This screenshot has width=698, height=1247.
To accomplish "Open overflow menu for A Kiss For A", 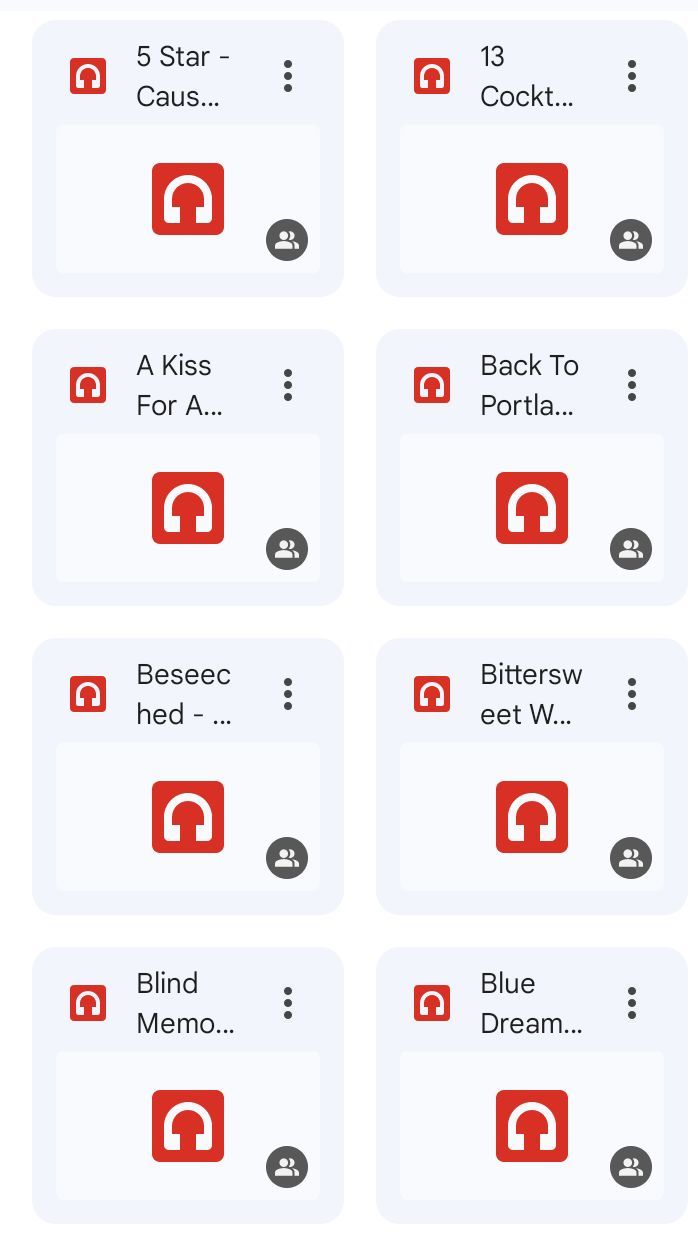I will tap(288, 385).
